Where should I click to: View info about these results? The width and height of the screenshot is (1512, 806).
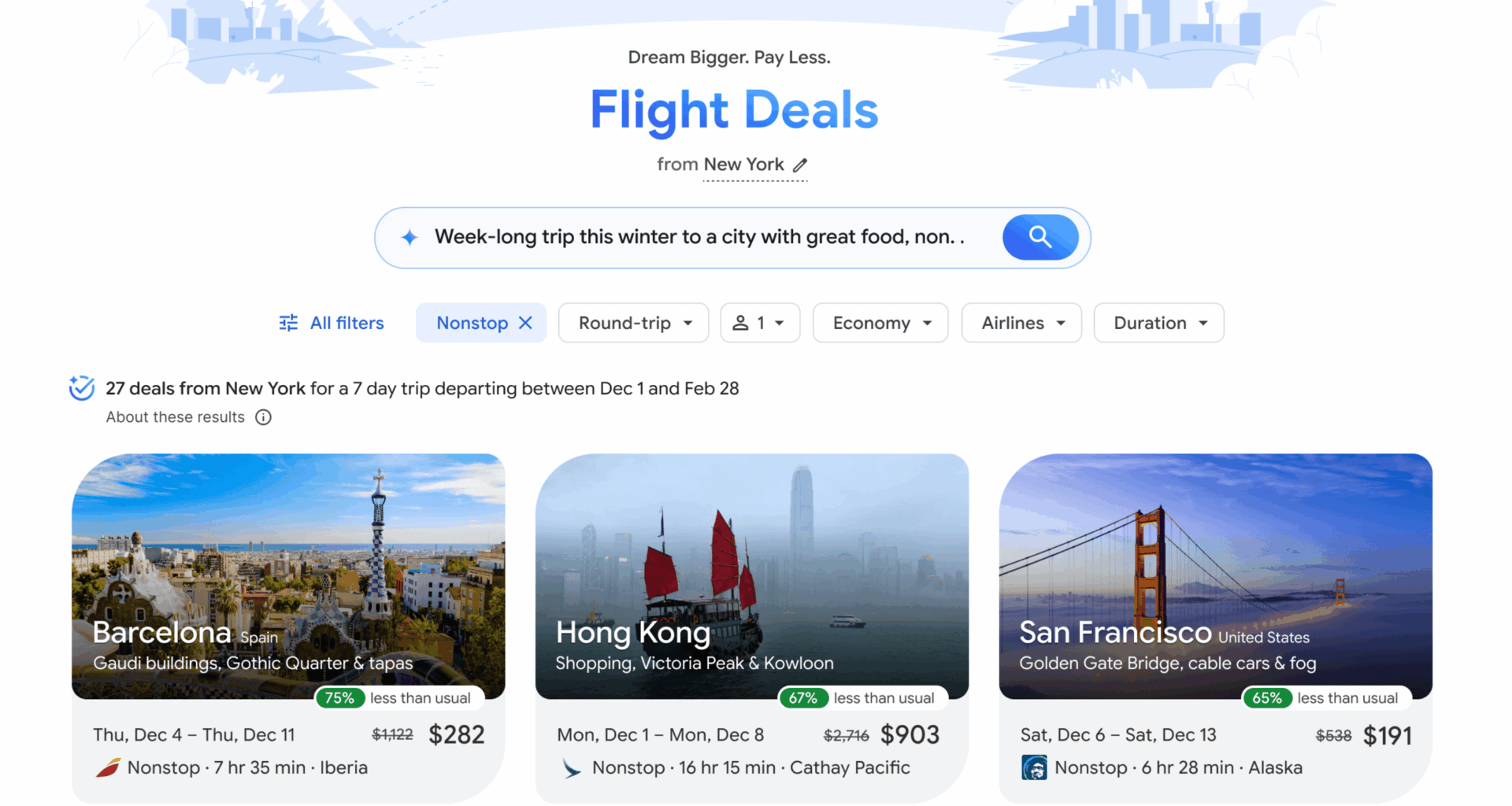click(x=263, y=417)
